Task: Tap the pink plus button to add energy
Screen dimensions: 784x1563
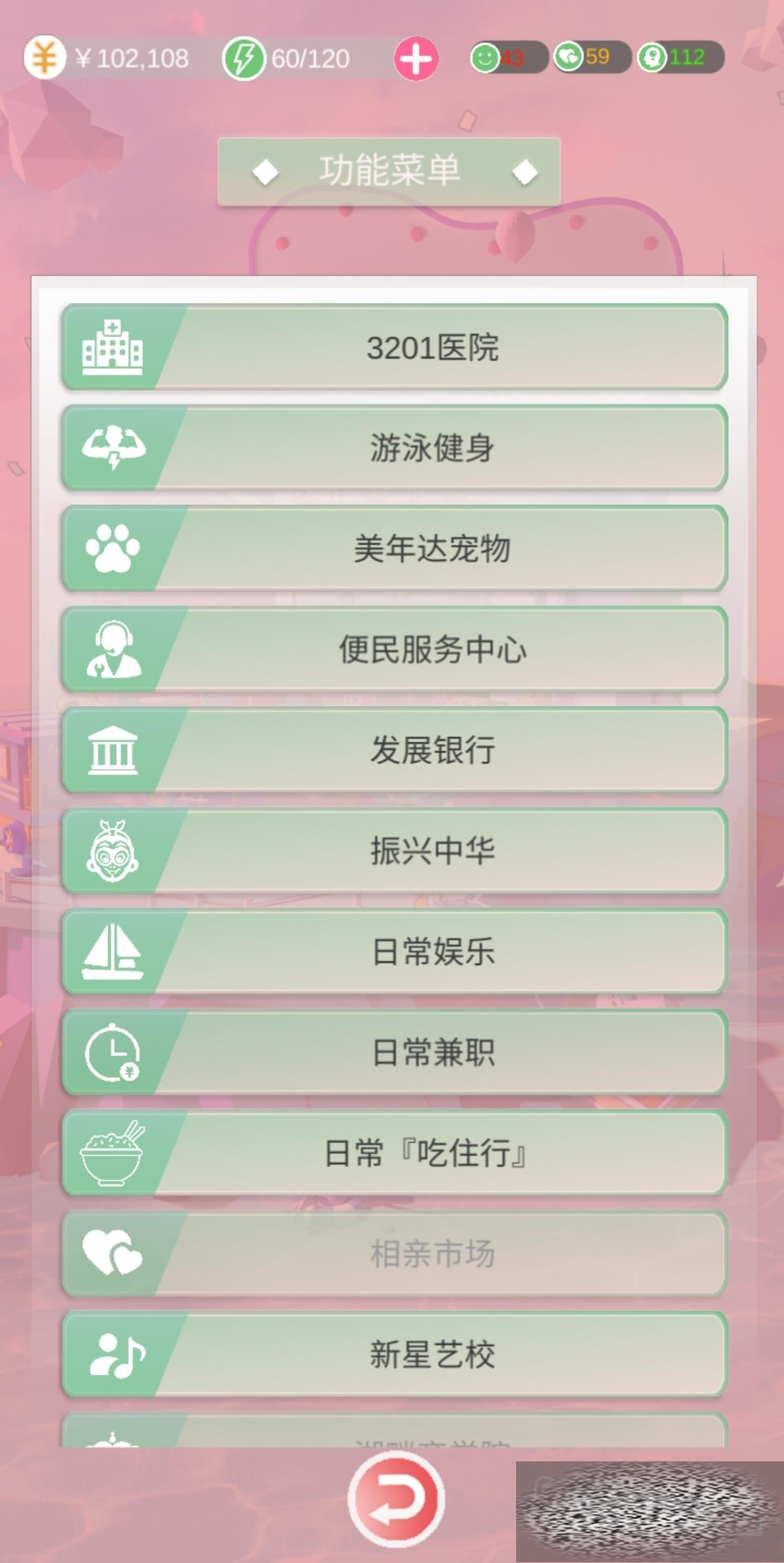Action: tap(416, 59)
